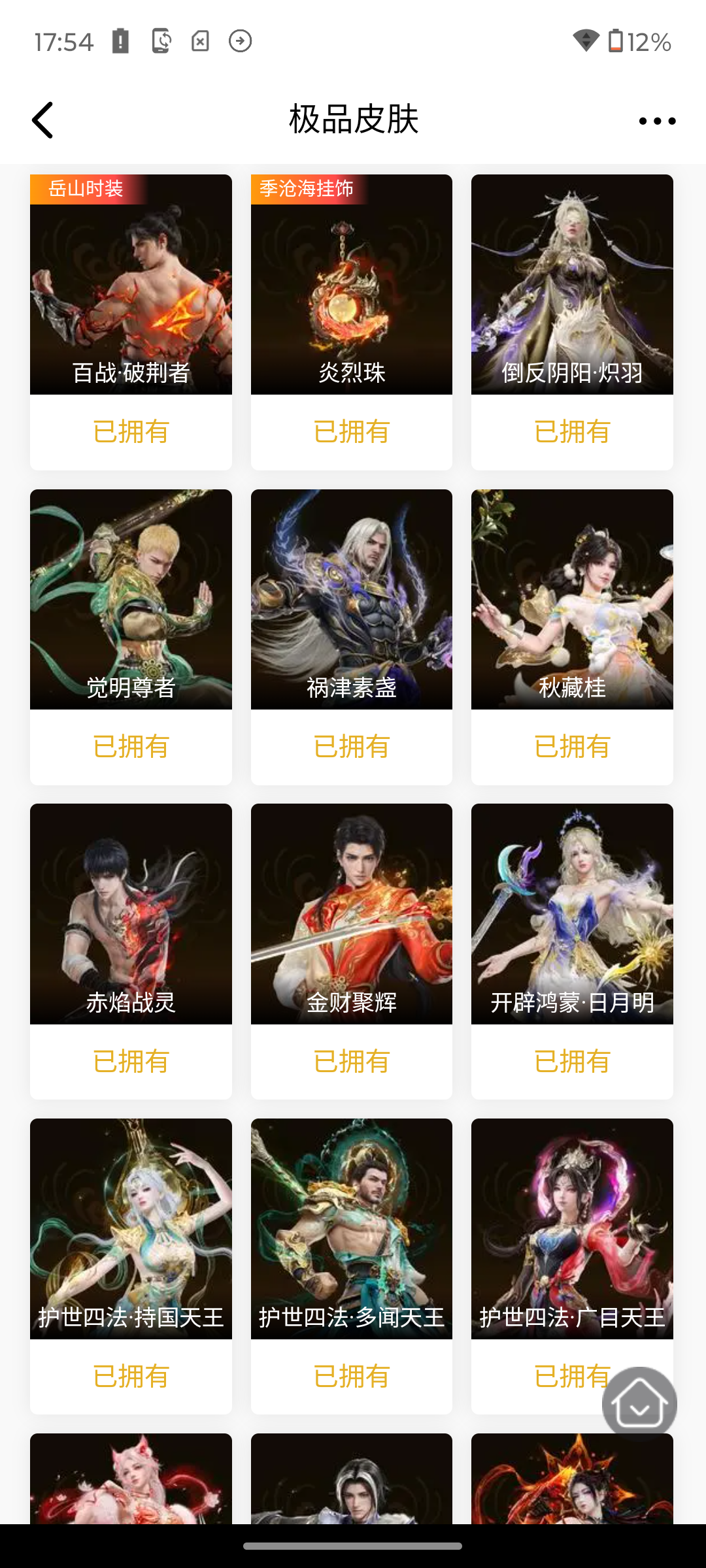View the 秋藏桂 skin card

coord(572,600)
